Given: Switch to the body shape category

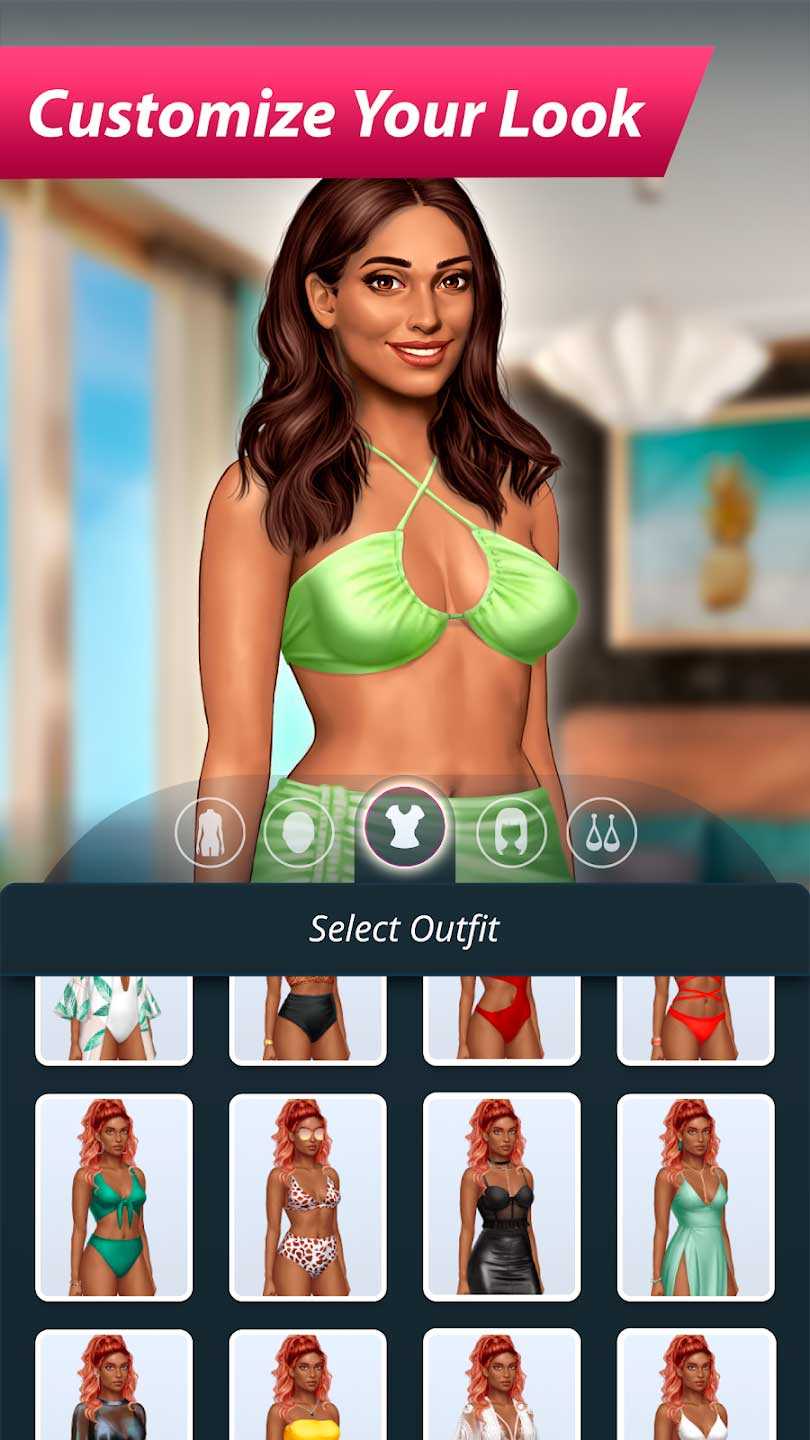Looking at the screenshot, I should point(210,832).
